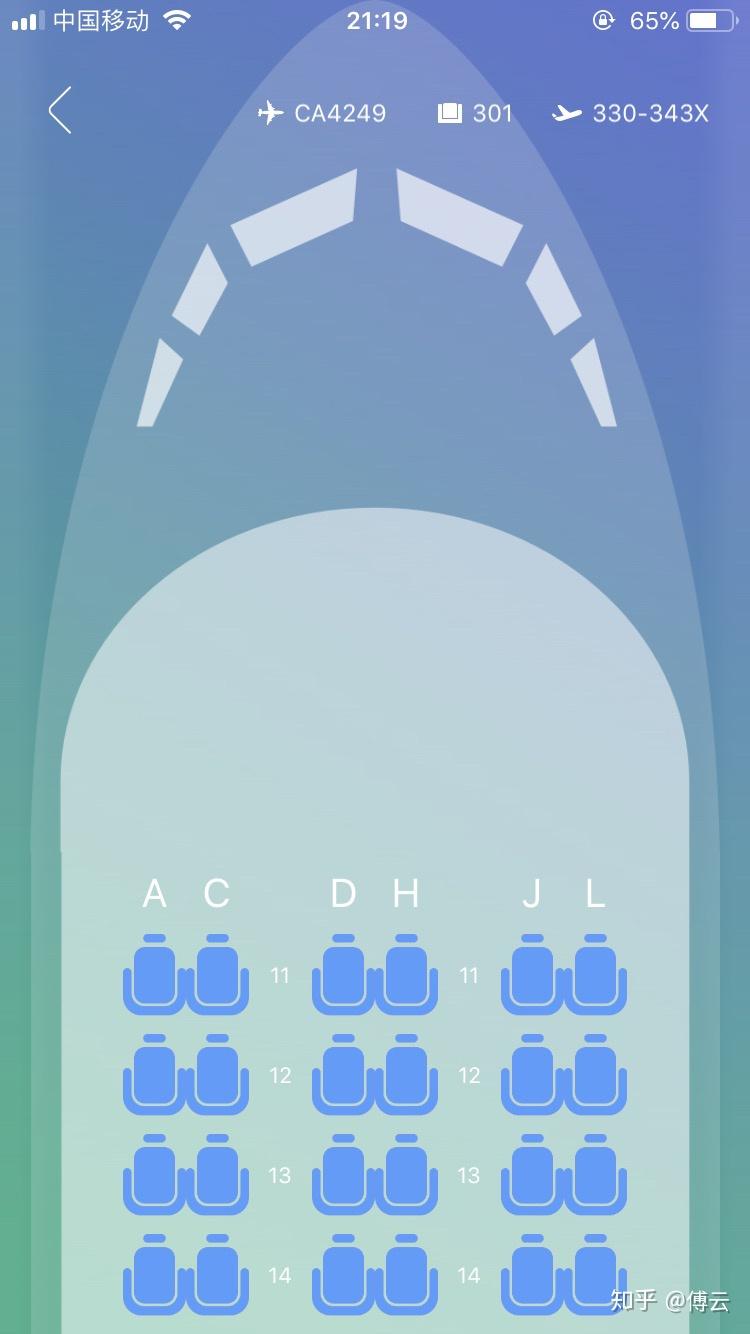Choose seat 13D

[343, 1176]
